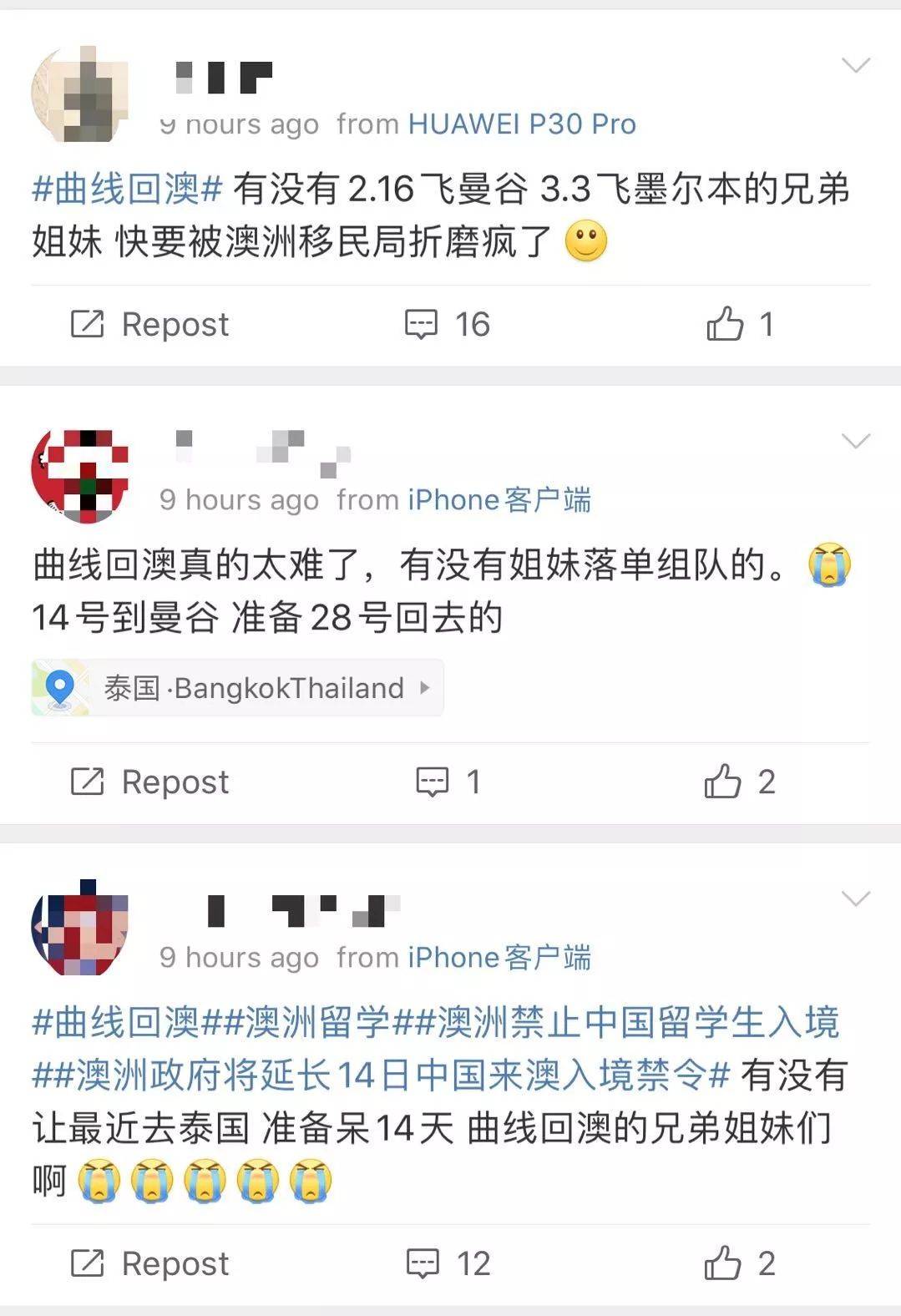The image size is (901, 1316).
Task: Expand the chevron menu on the HUAWEI P30 Pro post
Action: pos(856,65)
